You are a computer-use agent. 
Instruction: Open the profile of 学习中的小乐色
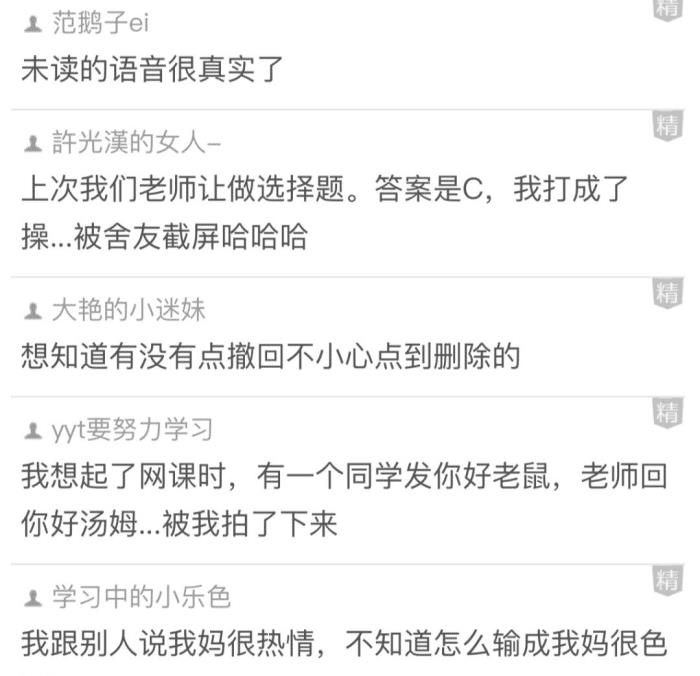[141, 597]
